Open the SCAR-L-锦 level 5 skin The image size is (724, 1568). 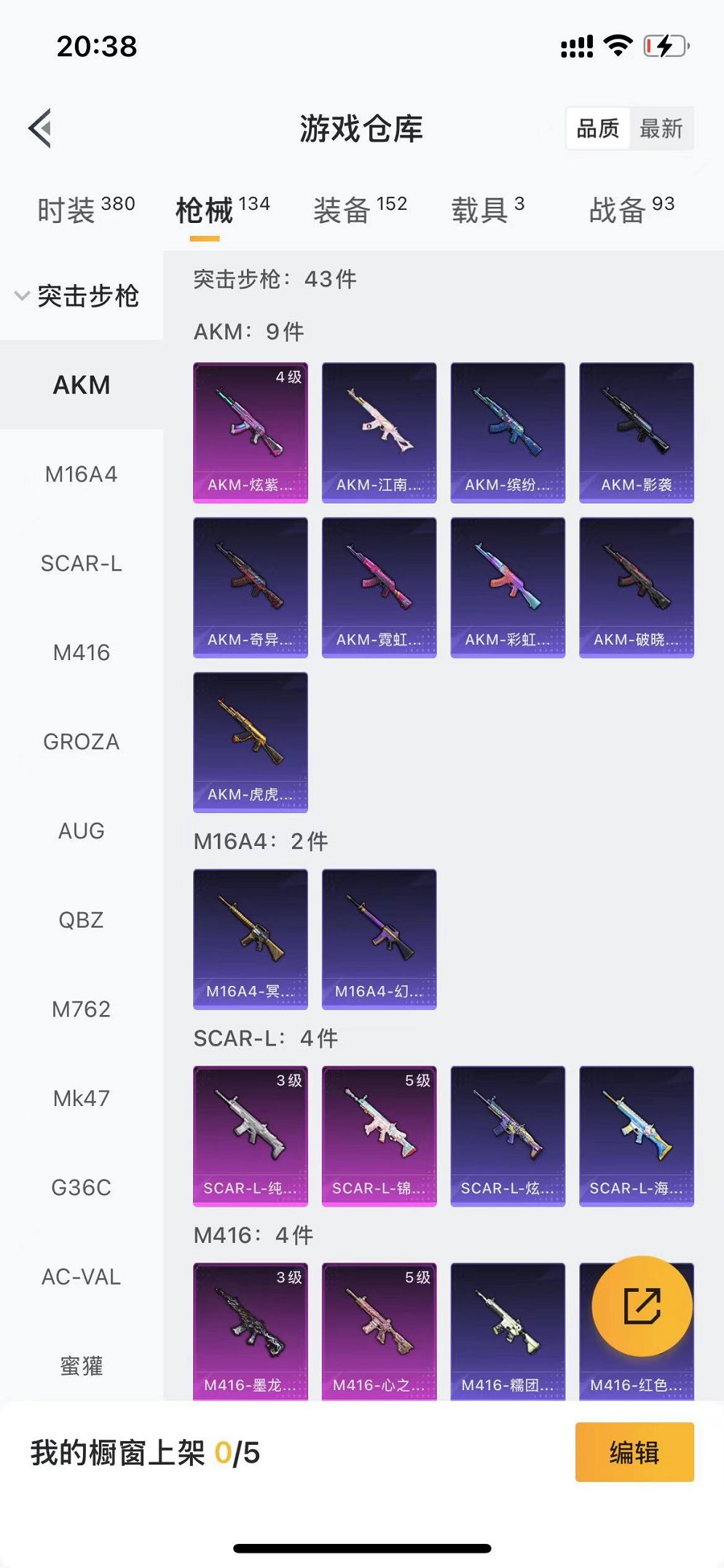point(379,1135)
